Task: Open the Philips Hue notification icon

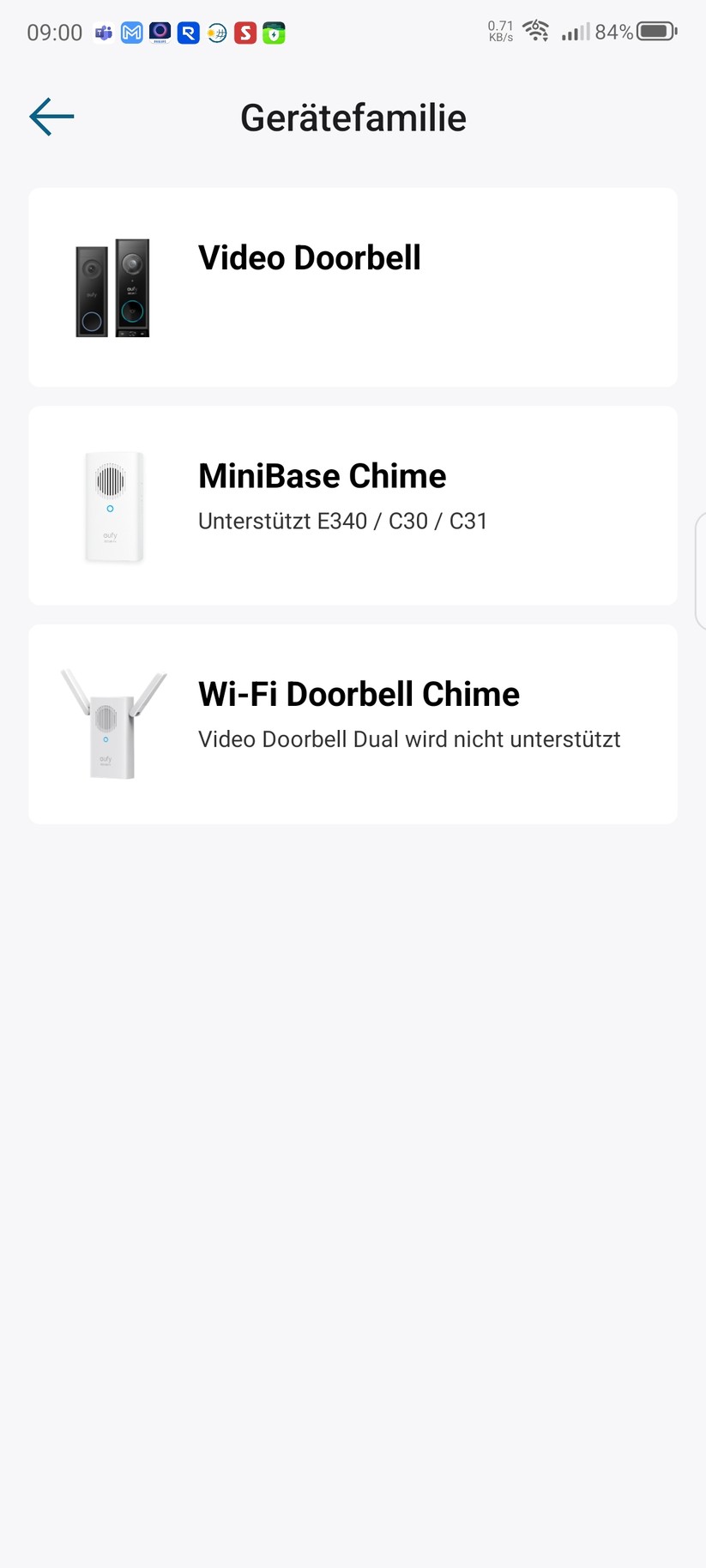Action: (160, 32)
